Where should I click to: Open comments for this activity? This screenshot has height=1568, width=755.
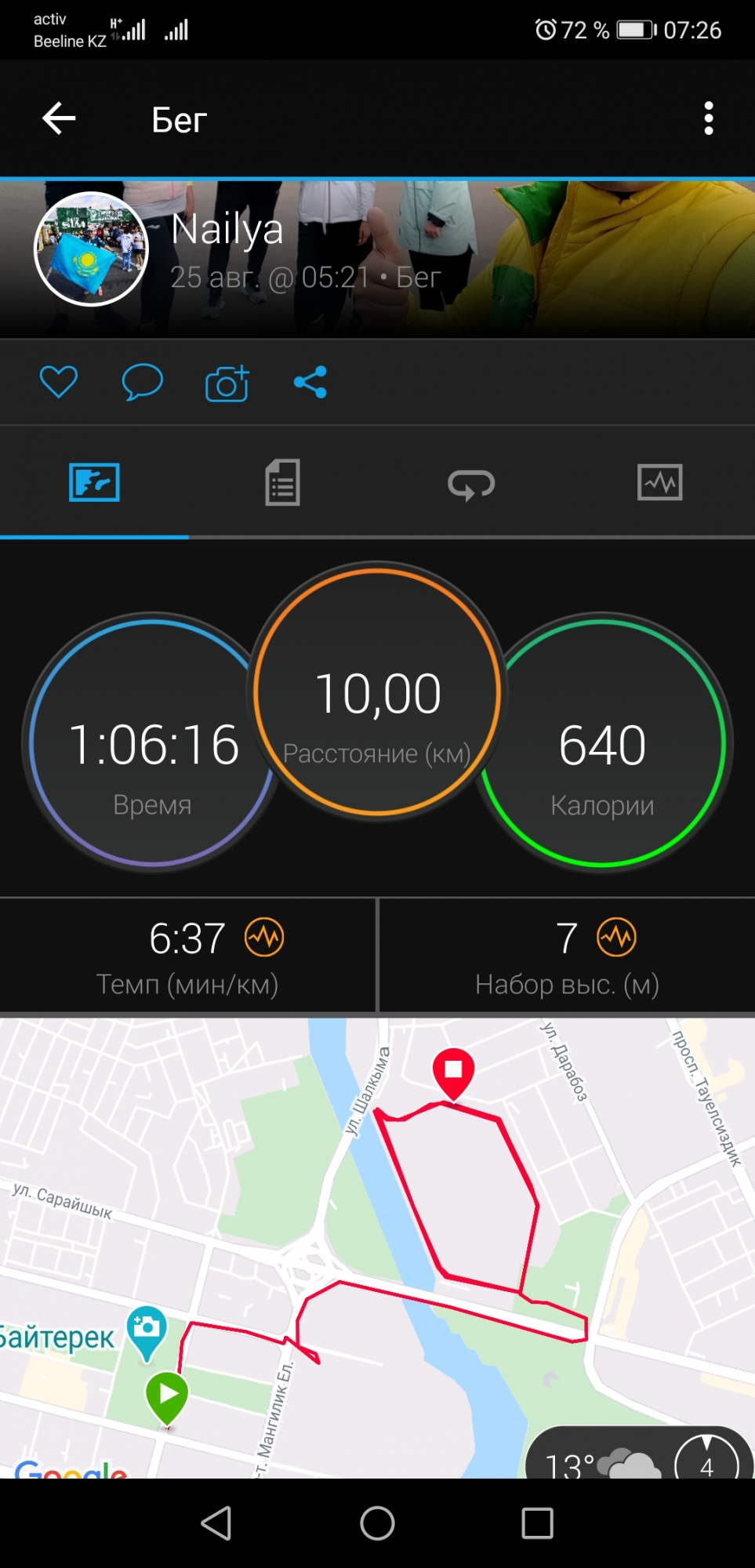142,383
